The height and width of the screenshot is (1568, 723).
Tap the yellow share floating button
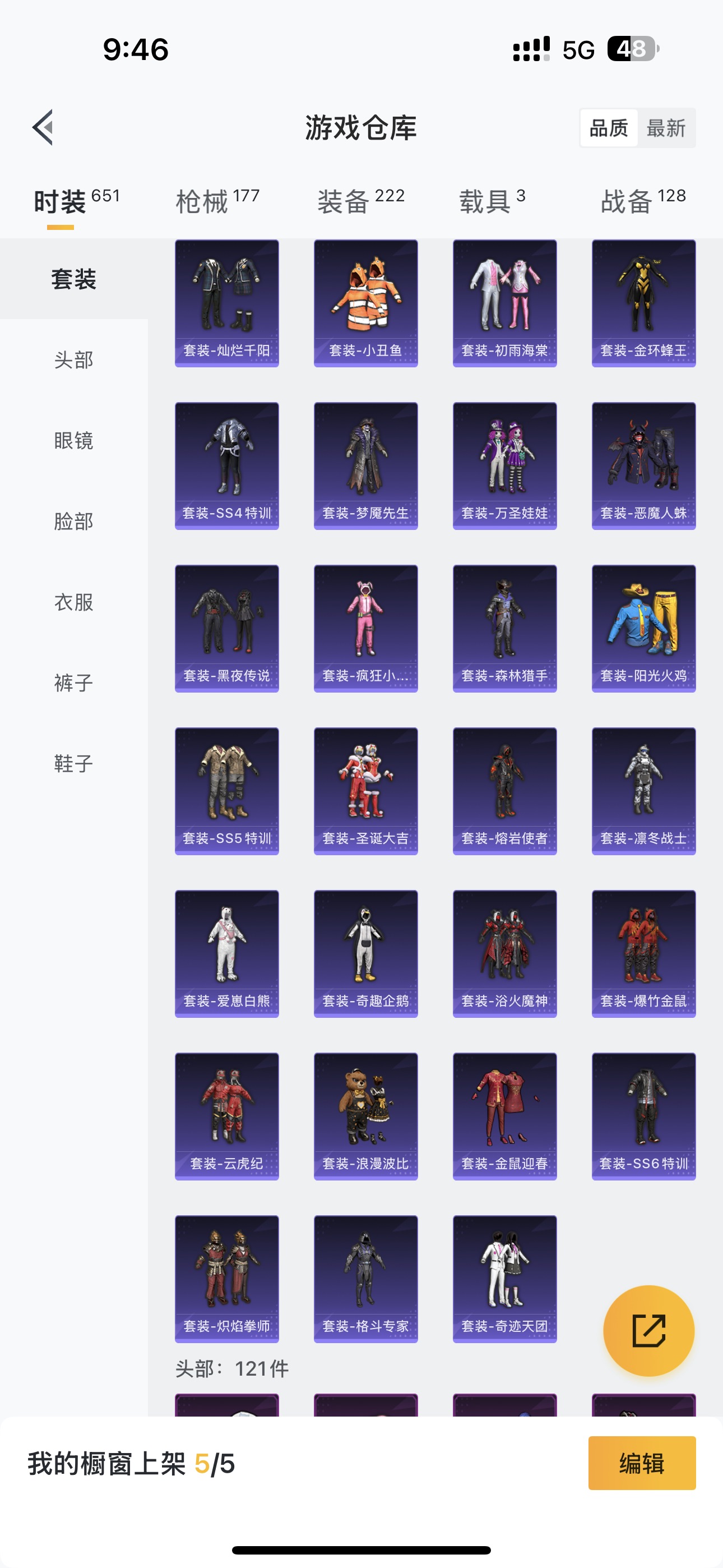pyautogui.click(x=648, y=1331)
